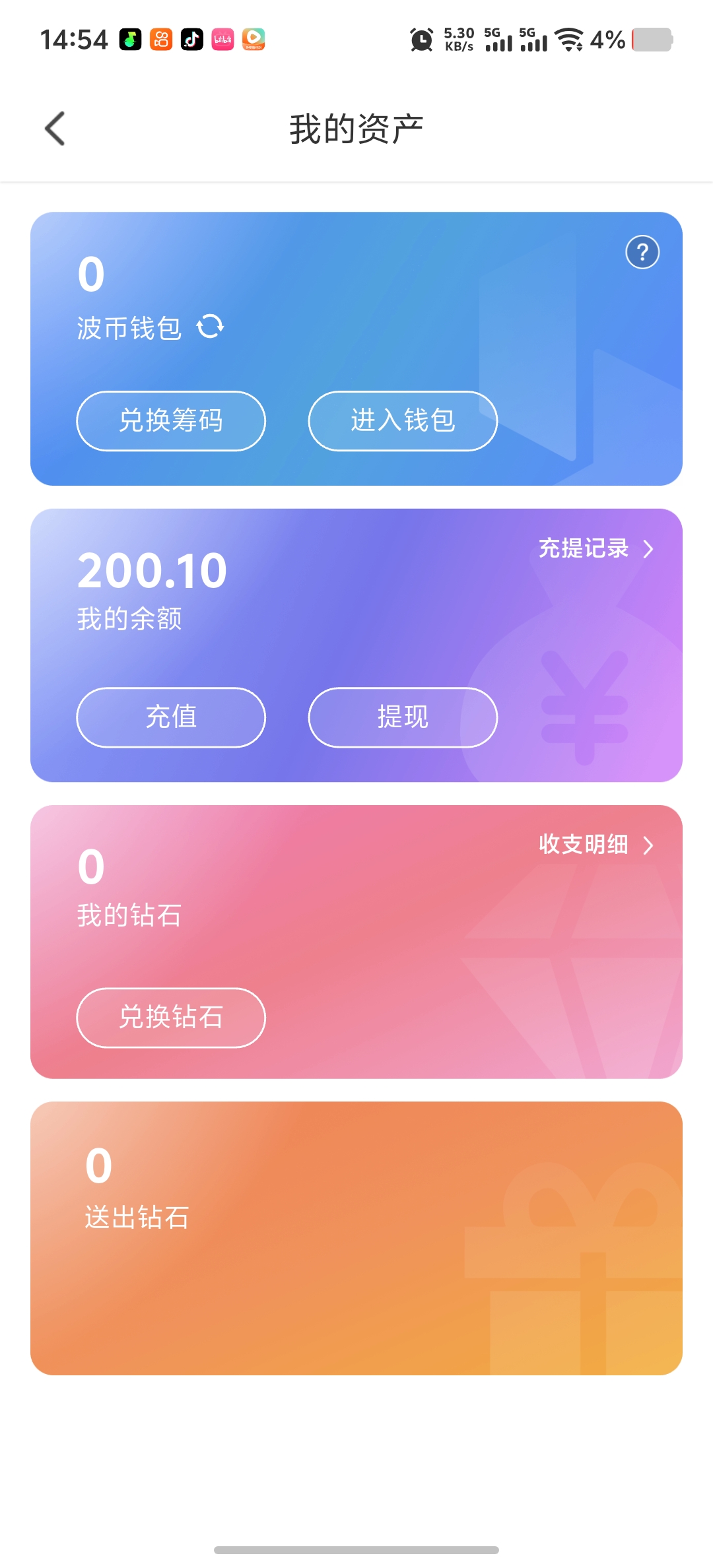
Task: View 充提记录 records
Action: 595,548
